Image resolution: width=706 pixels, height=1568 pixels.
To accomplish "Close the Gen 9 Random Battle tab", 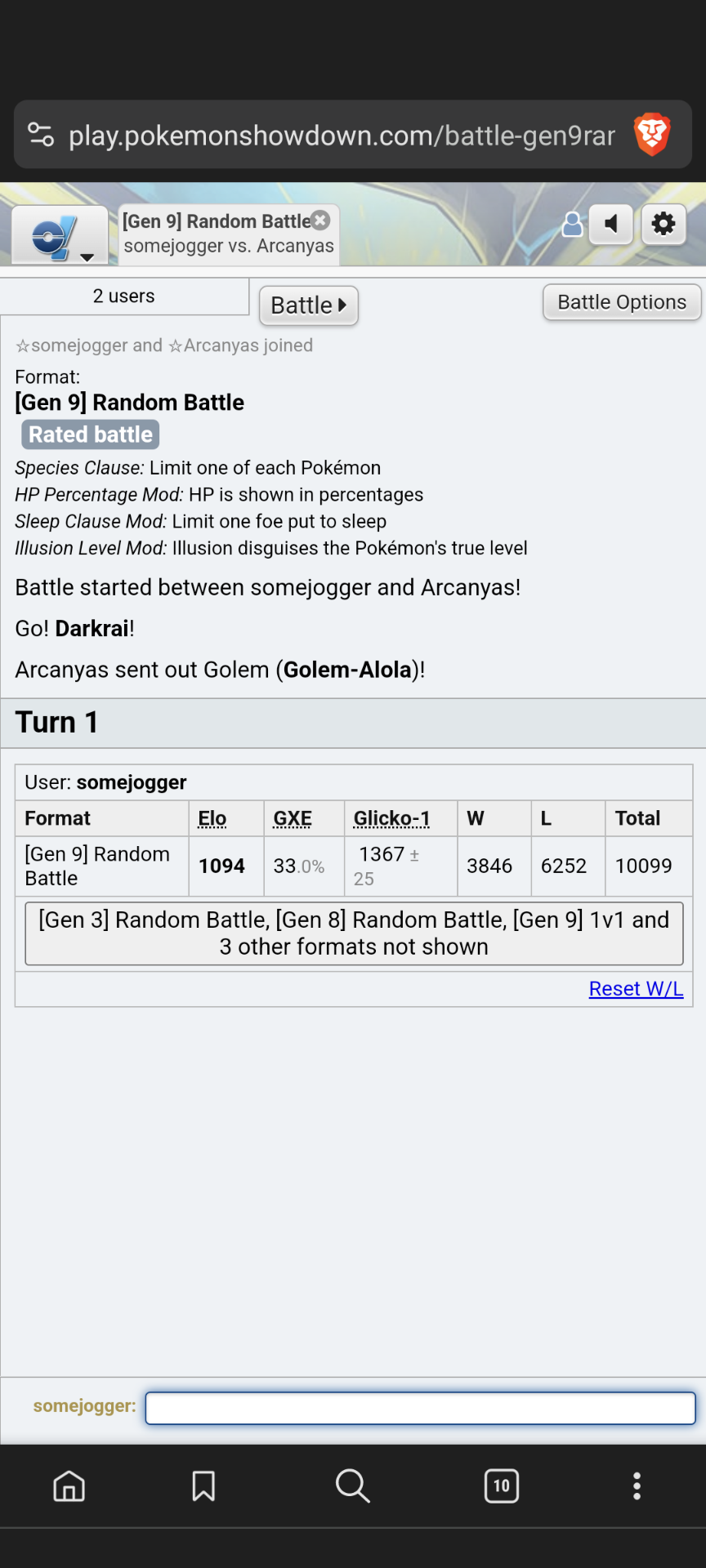I will coord(321,220).
